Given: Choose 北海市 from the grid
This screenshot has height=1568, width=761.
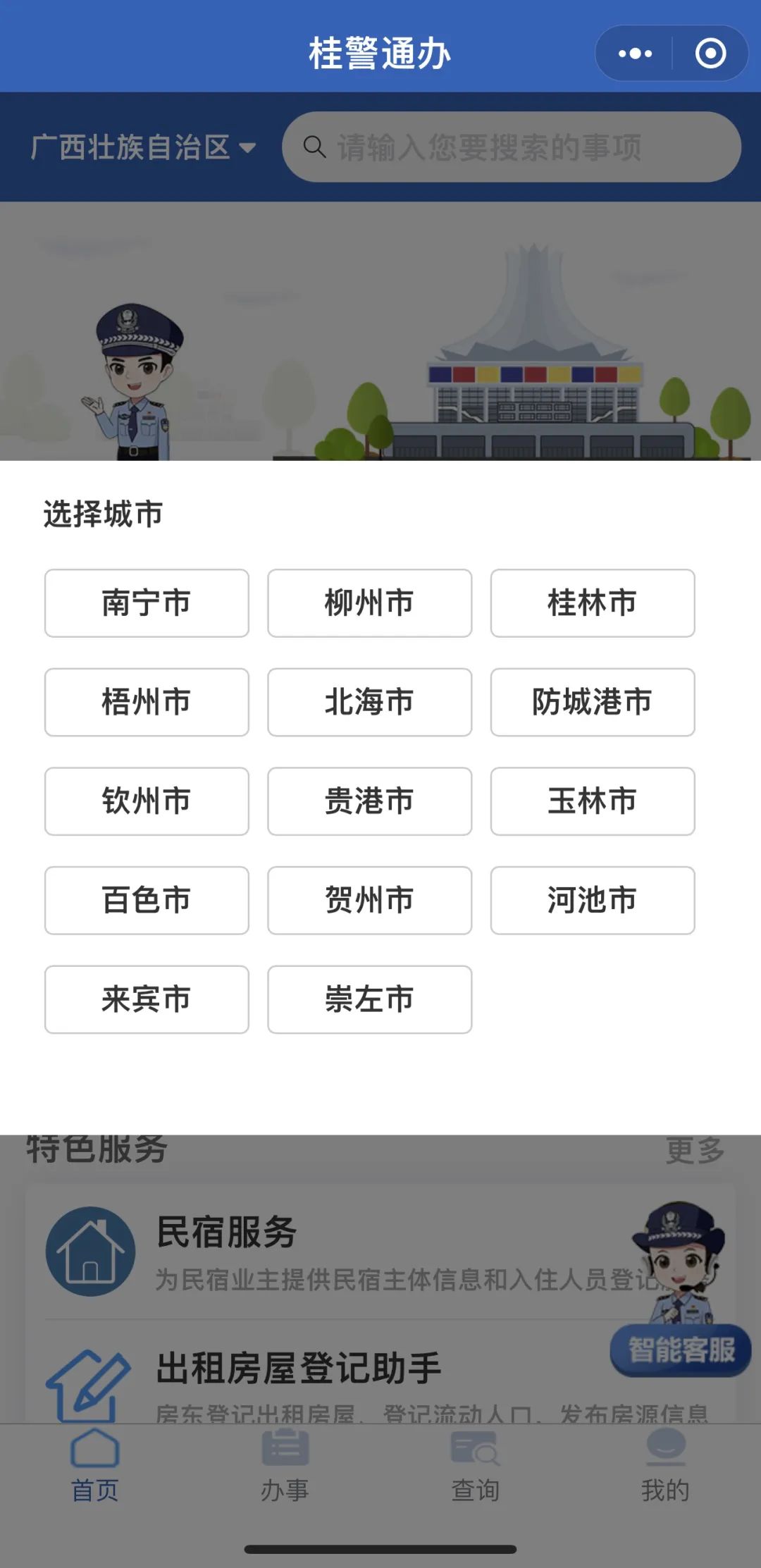Looking at the screenshot, I should [x=369, y=703].
